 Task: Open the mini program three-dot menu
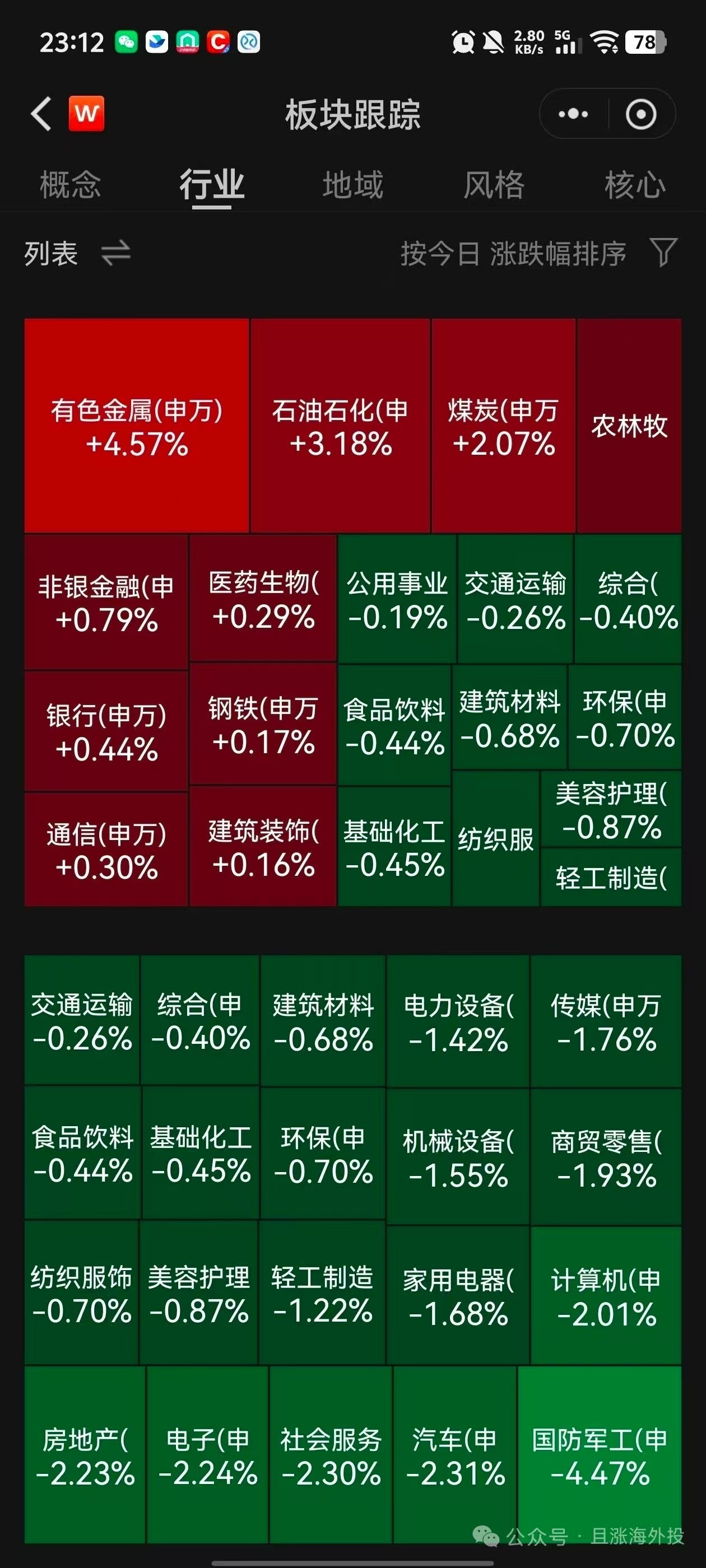point(573,114)
